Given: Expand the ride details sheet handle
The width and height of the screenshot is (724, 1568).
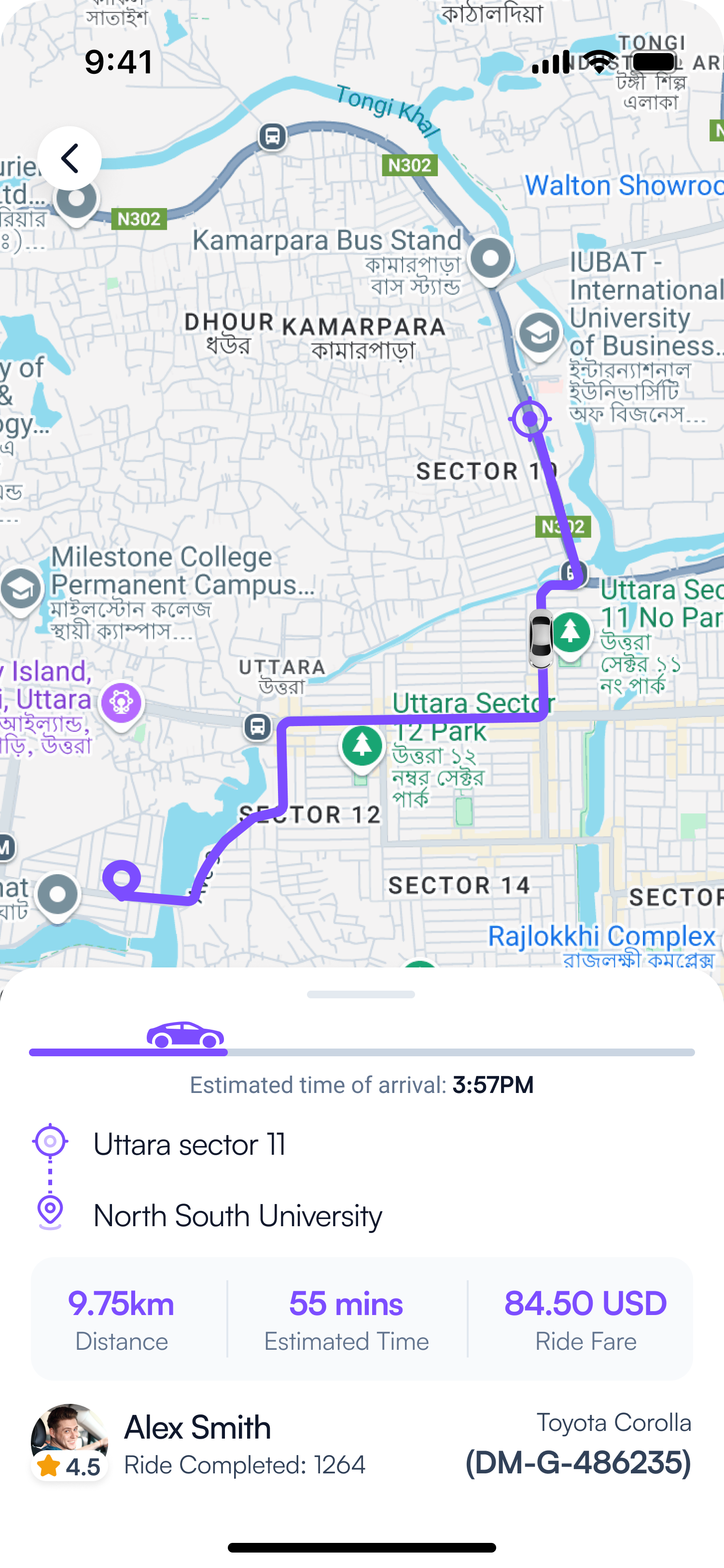Looking at the screenshot, I should (x=361, y=994).
